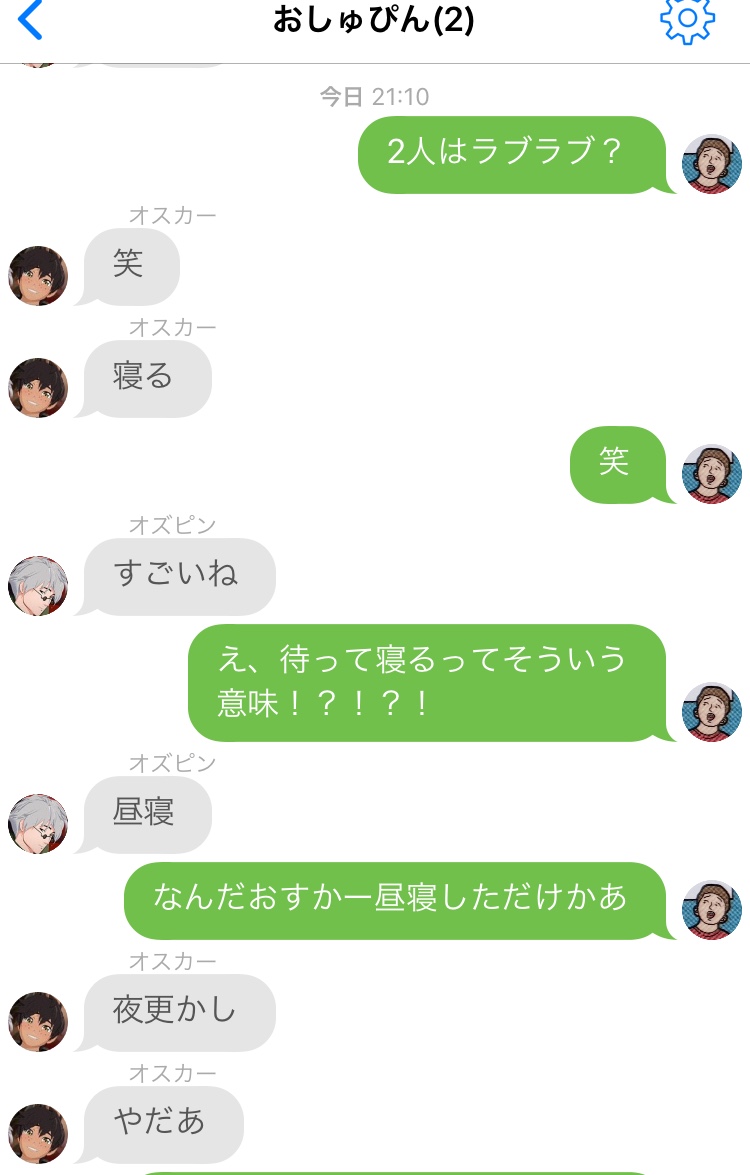Viewport: 750px width, 1175px height.
Task: Tap オスカー's avatar beside 夜更かし
Action: coord(38,1022)
